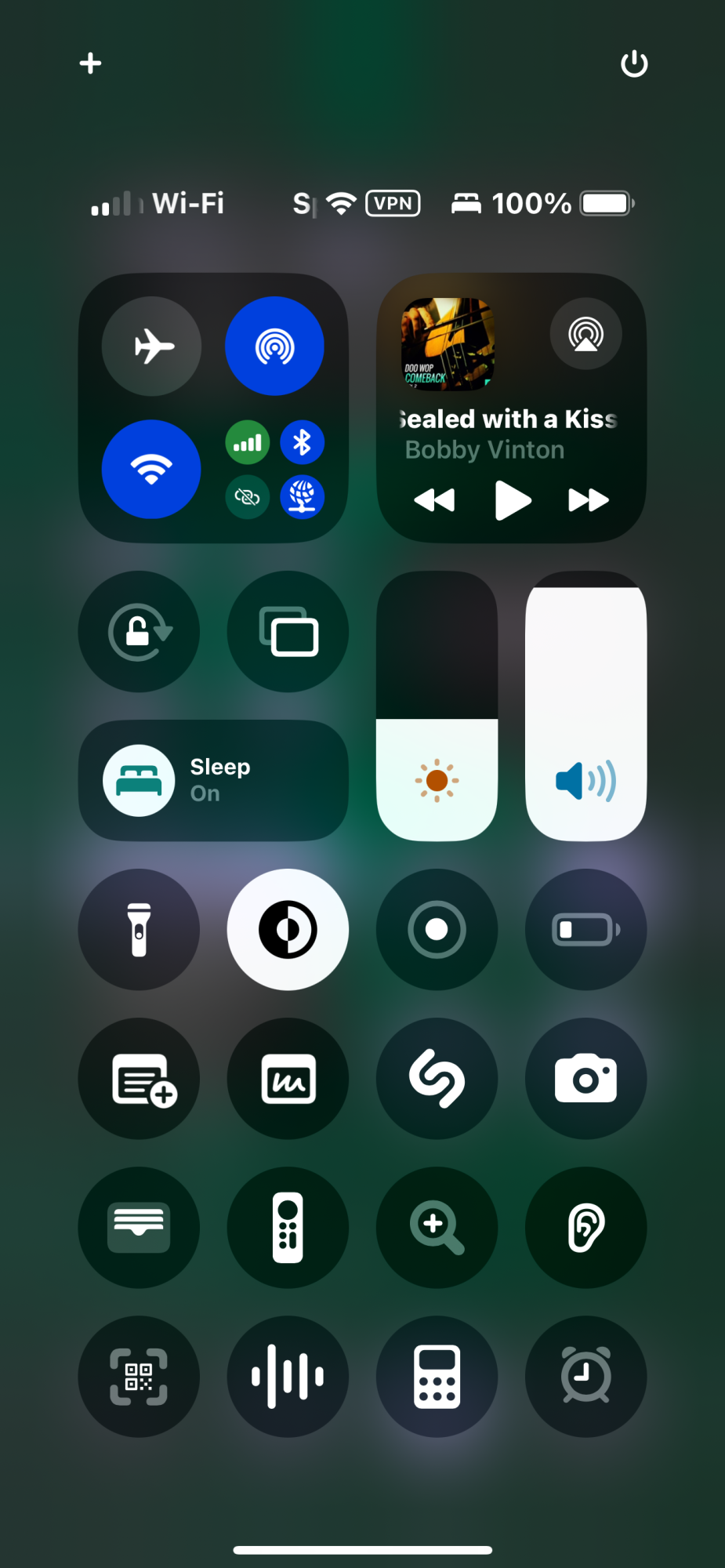Toggle Bluetooth off
Screen dimensions: 725x1568
(x=302, y=442)
